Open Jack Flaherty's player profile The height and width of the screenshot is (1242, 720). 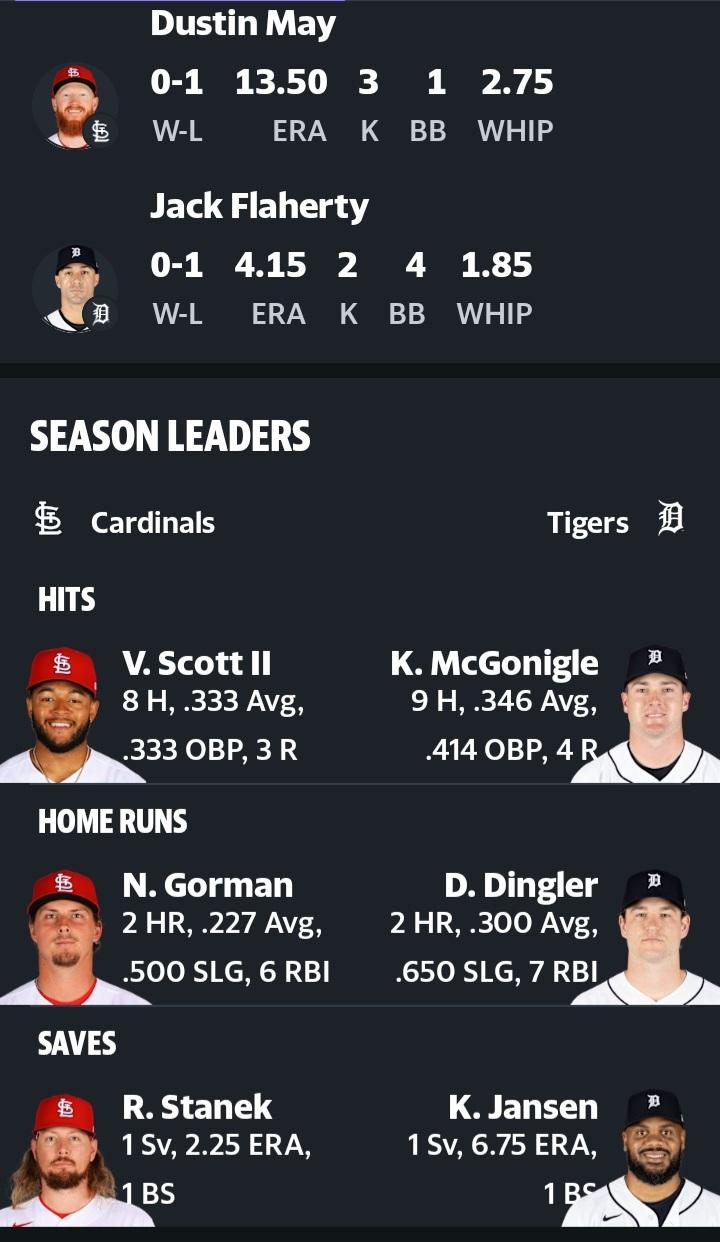coord(259,207)
